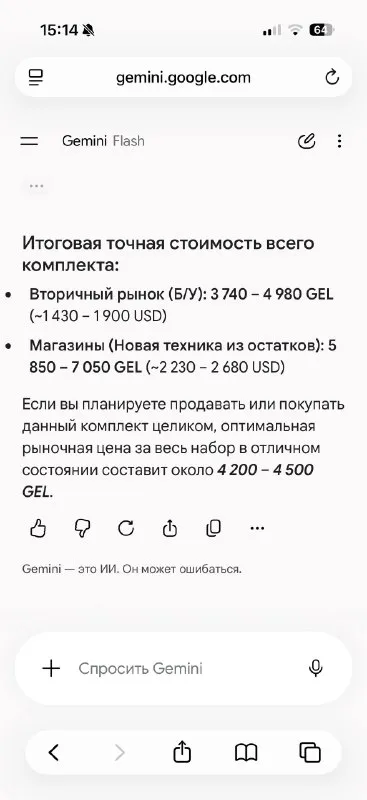The image size is (367, 800).
Task: Share the page from Safari toolbar
Action: tap(182, 752)
